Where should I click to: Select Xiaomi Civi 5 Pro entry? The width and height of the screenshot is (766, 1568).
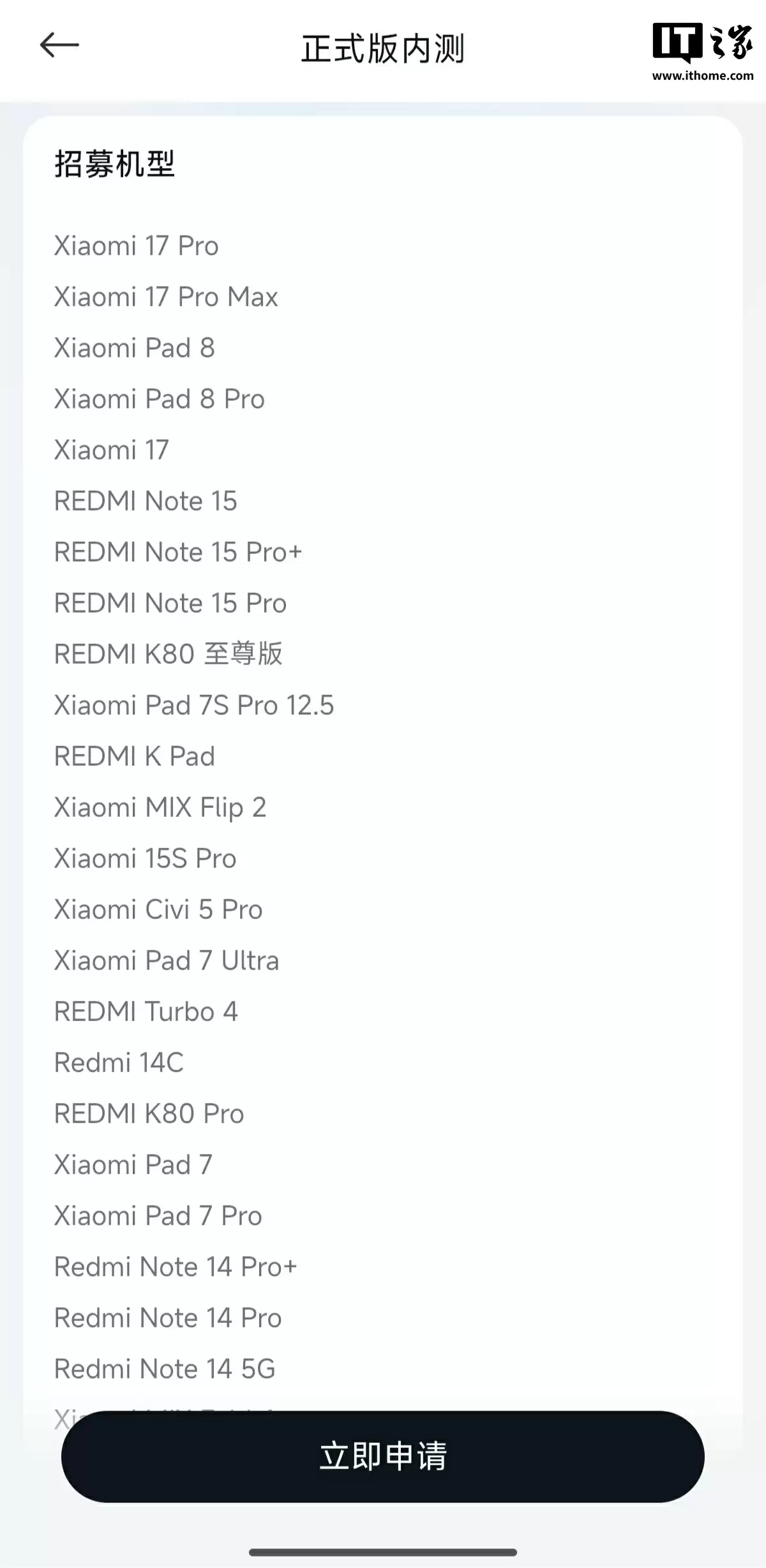pos(157,909)
